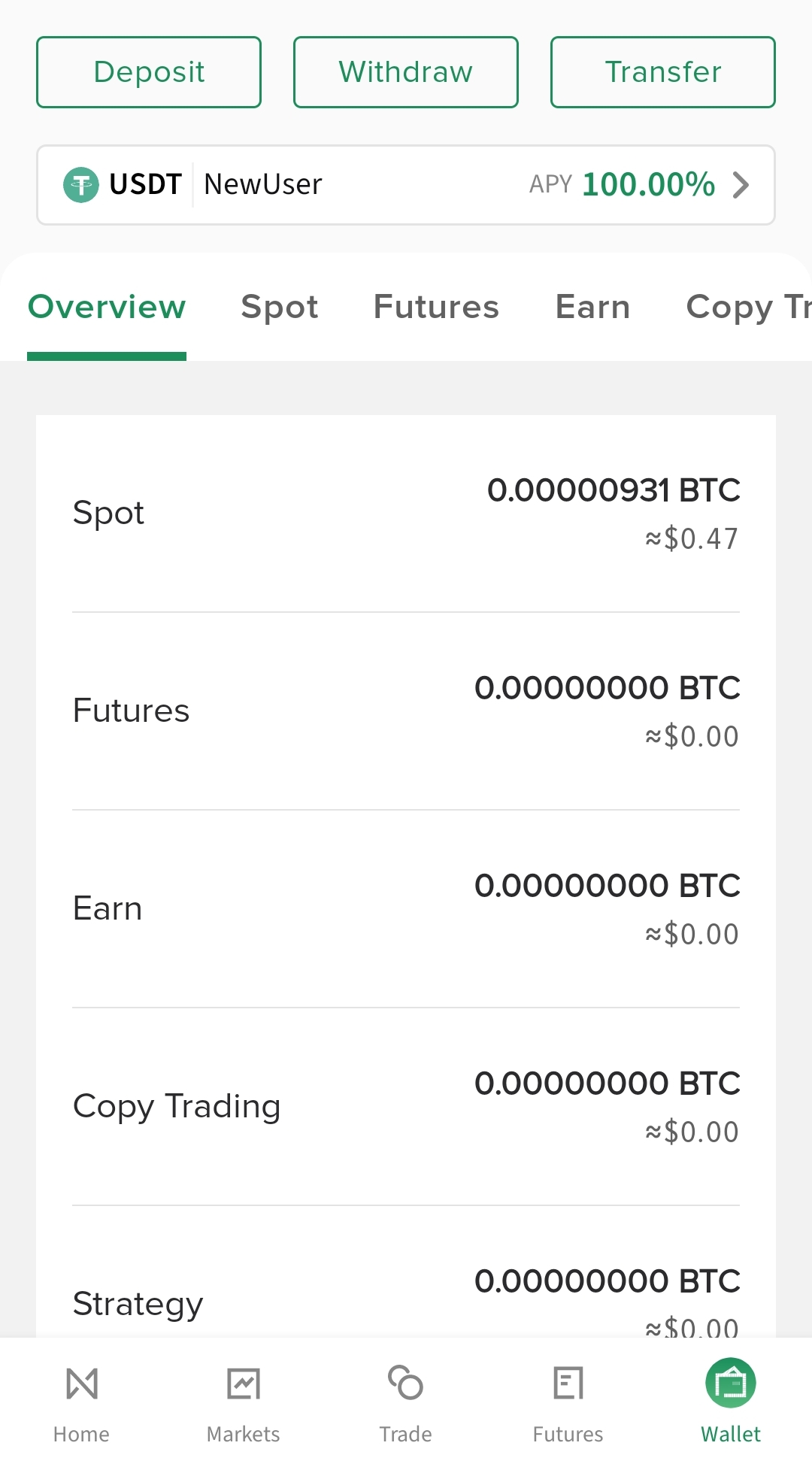The width and height of the screenshot is (812, 1470).
Task: Open the Spot balance row
Action: tap(406, 514)
